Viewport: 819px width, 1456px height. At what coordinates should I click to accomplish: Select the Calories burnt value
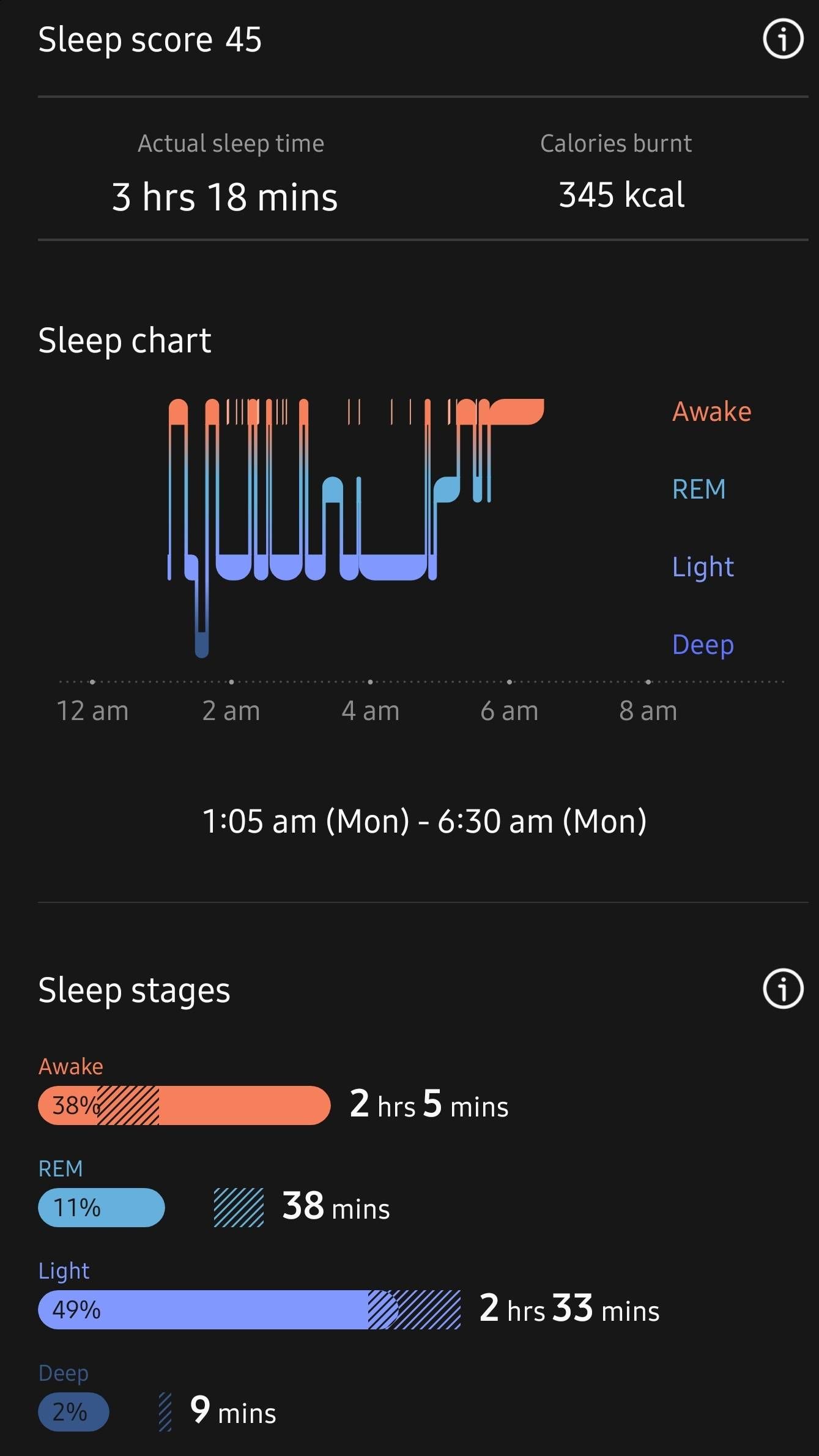coord(621,196)
